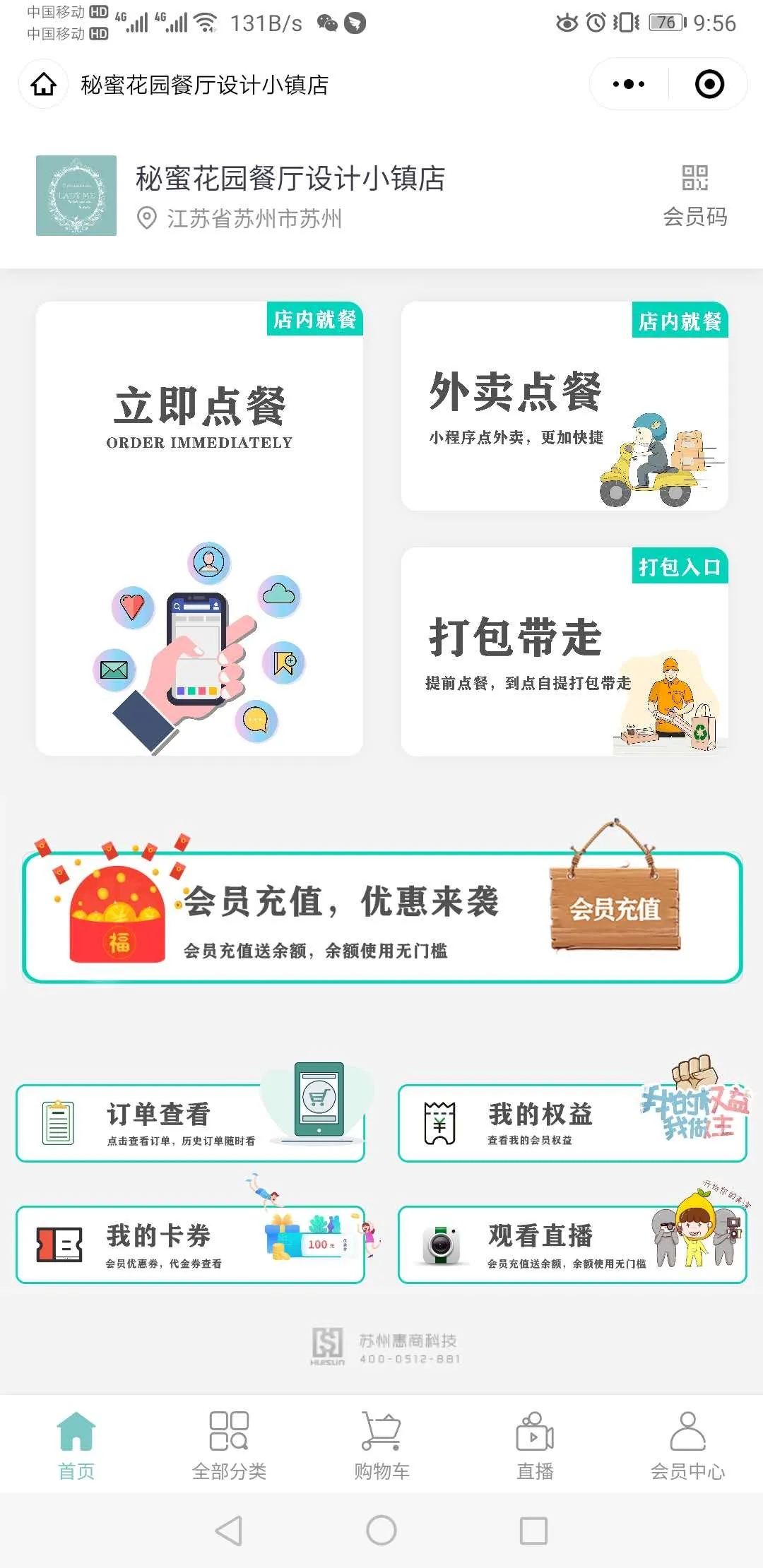Screen dimensions: 763x1568
Task: Close the mini program via circle icon
Action: (709, 85)
